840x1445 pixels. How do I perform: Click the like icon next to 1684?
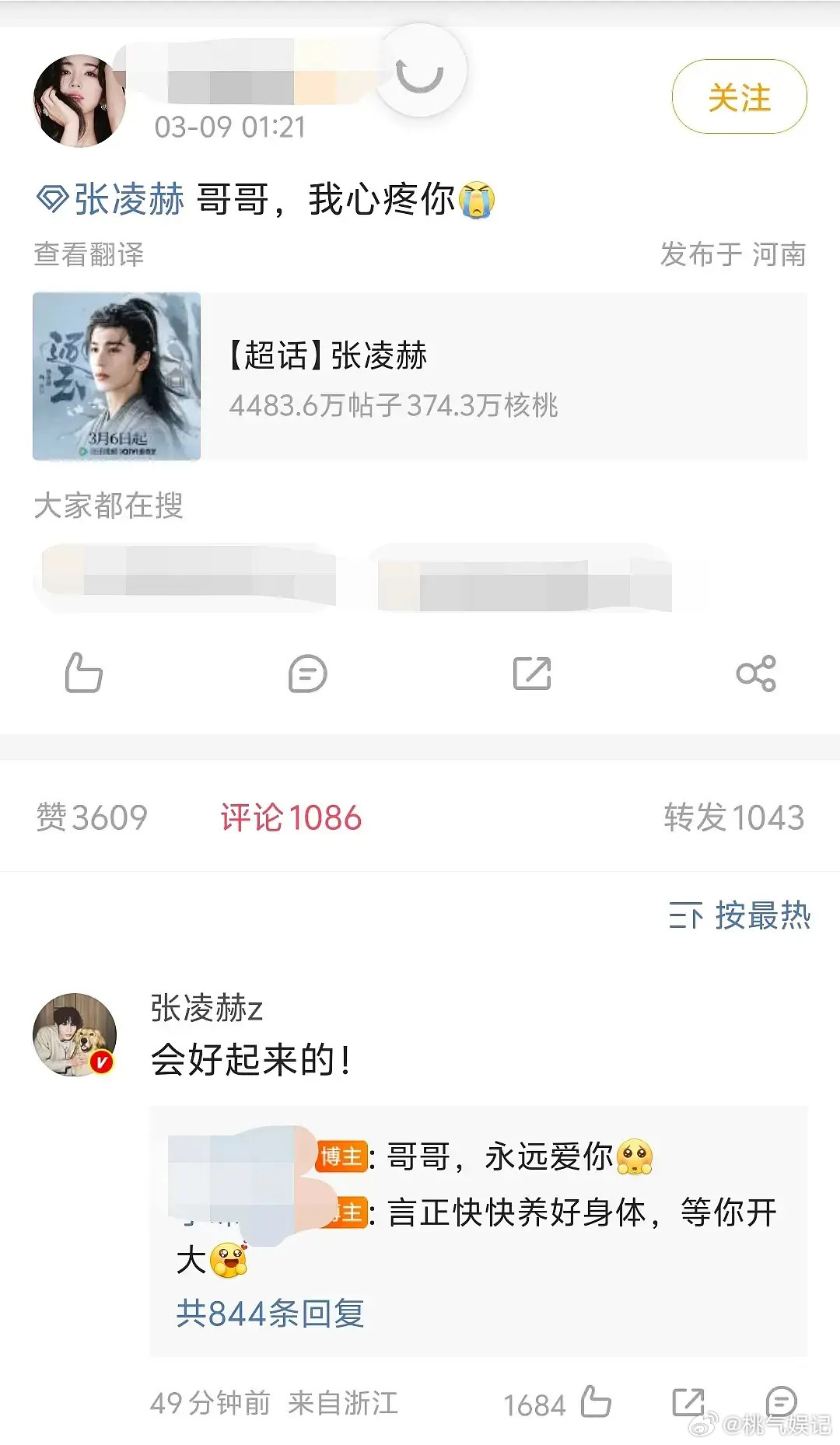pyautogui.click(x=597, y=1404)
